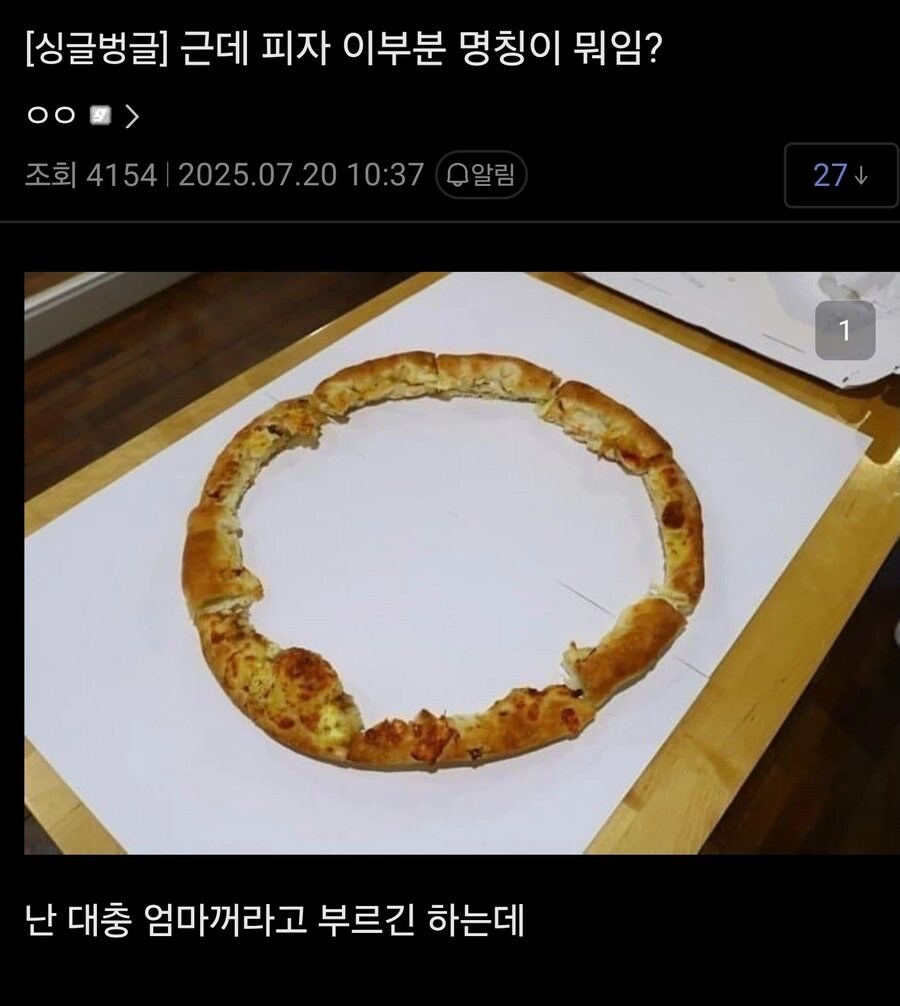Open the pizza crust photo
The height and width of the screenshot is (1006, 900).
[450, 563]
